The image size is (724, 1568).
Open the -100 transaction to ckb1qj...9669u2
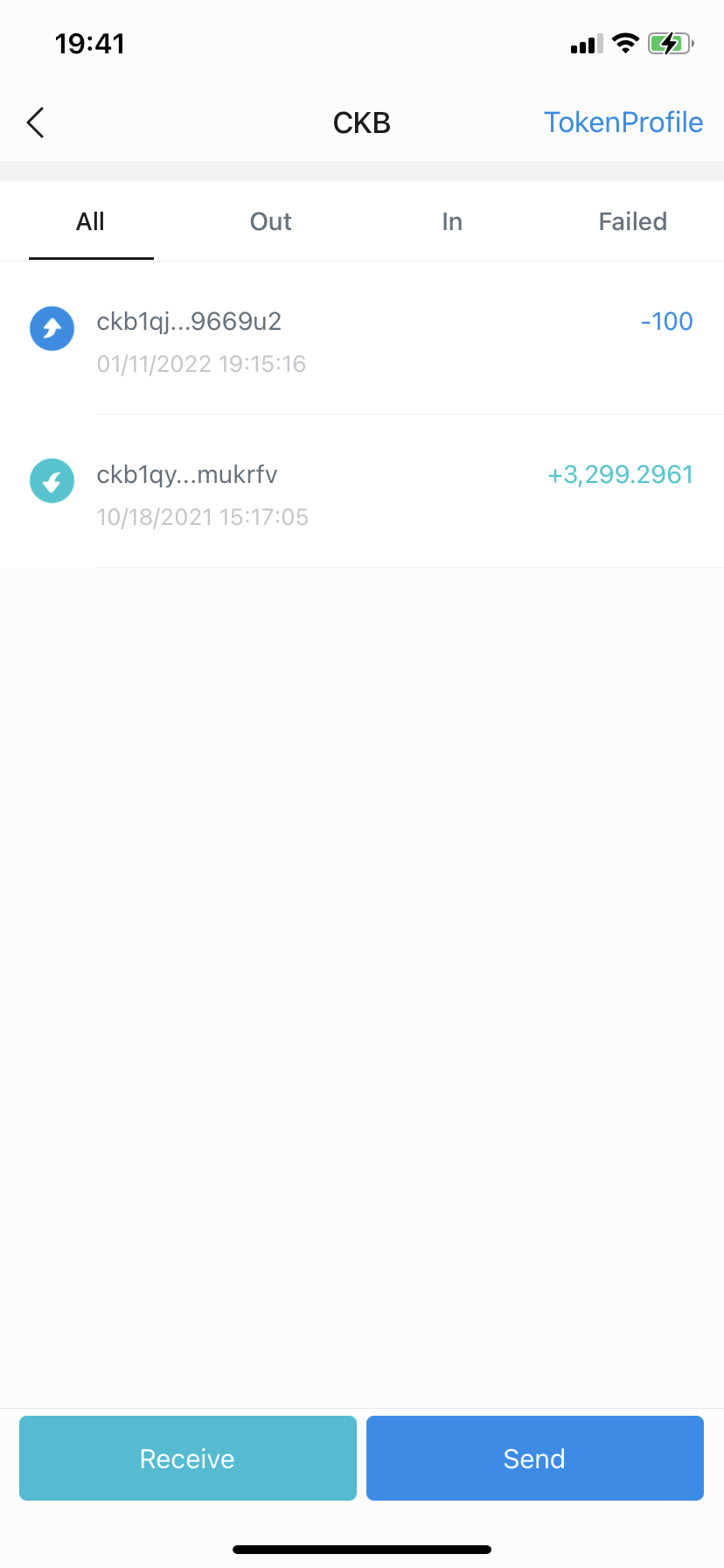click(x=362, y=341)
